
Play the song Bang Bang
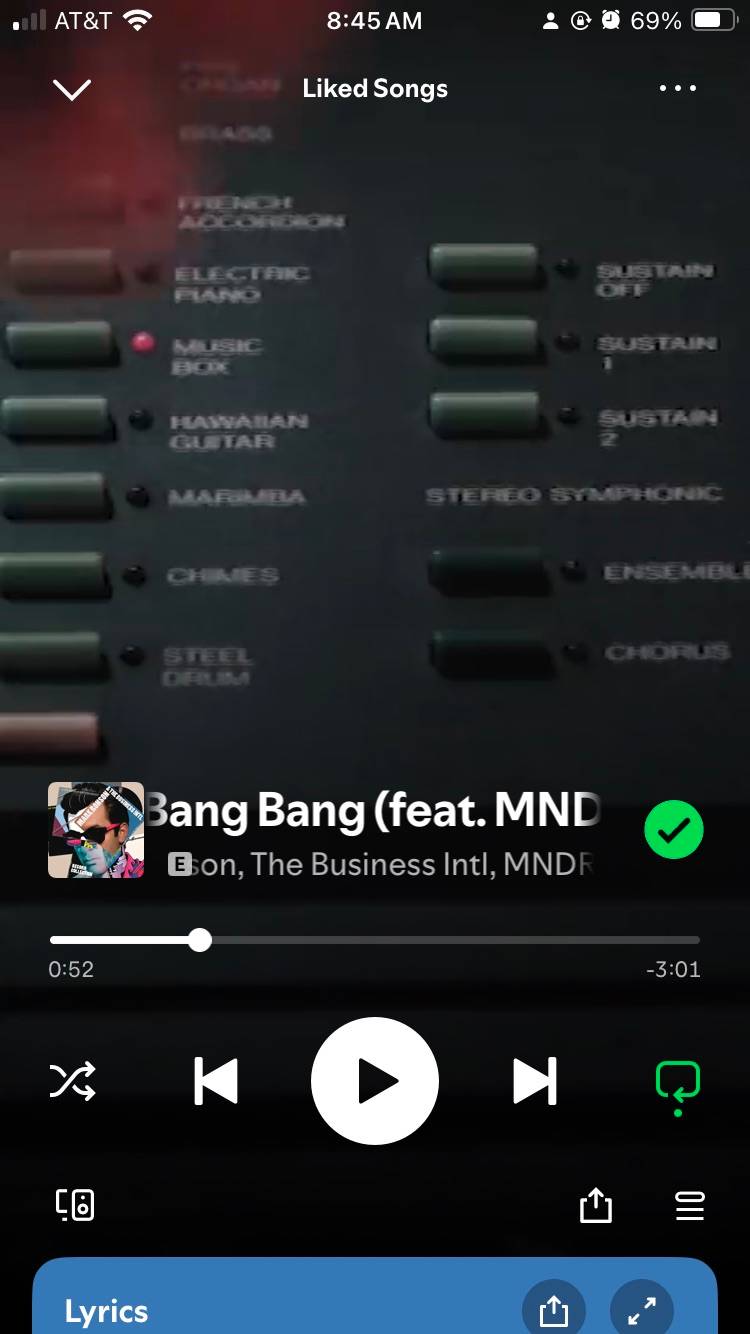coord(375,1081)
